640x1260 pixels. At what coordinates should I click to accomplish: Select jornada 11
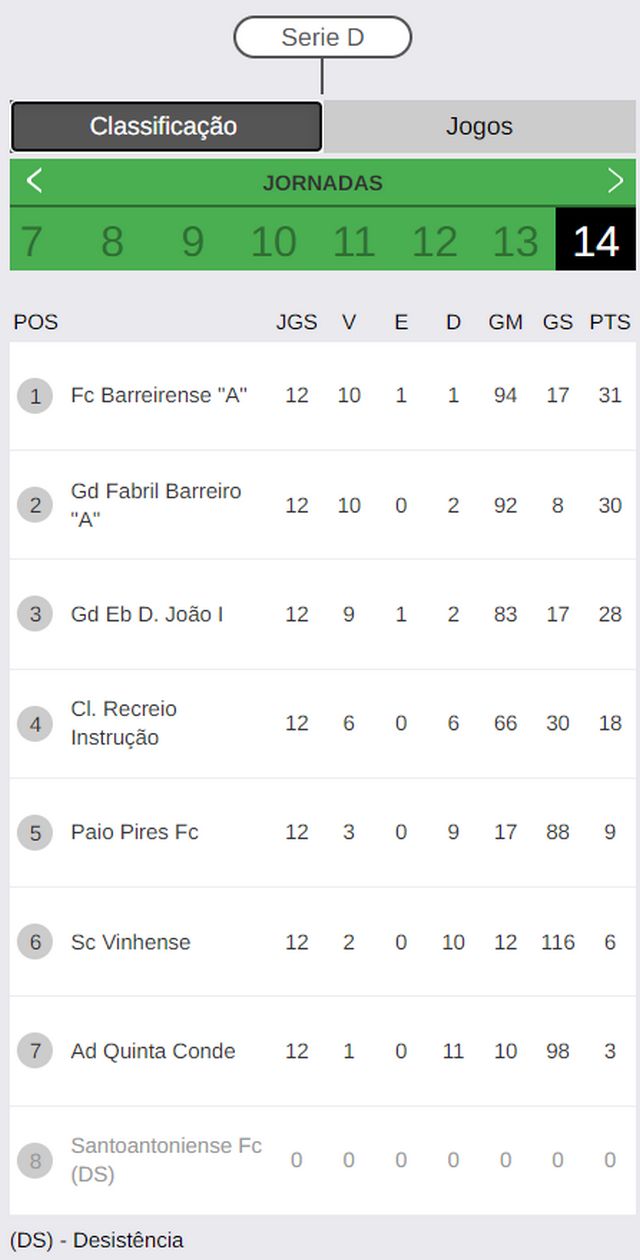click(354, 241)
